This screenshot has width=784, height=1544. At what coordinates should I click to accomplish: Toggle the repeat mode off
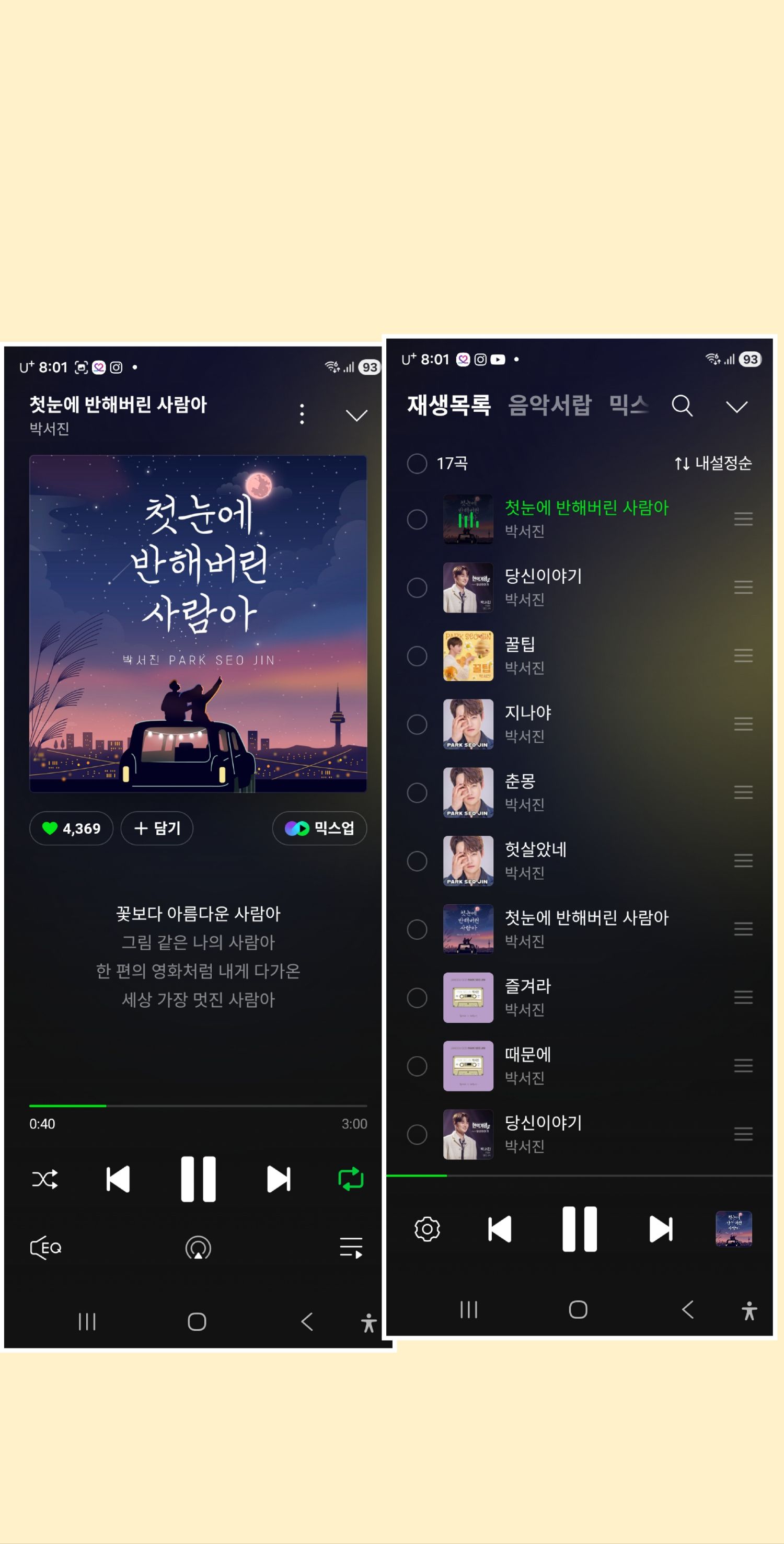[x=351, y=1178]
